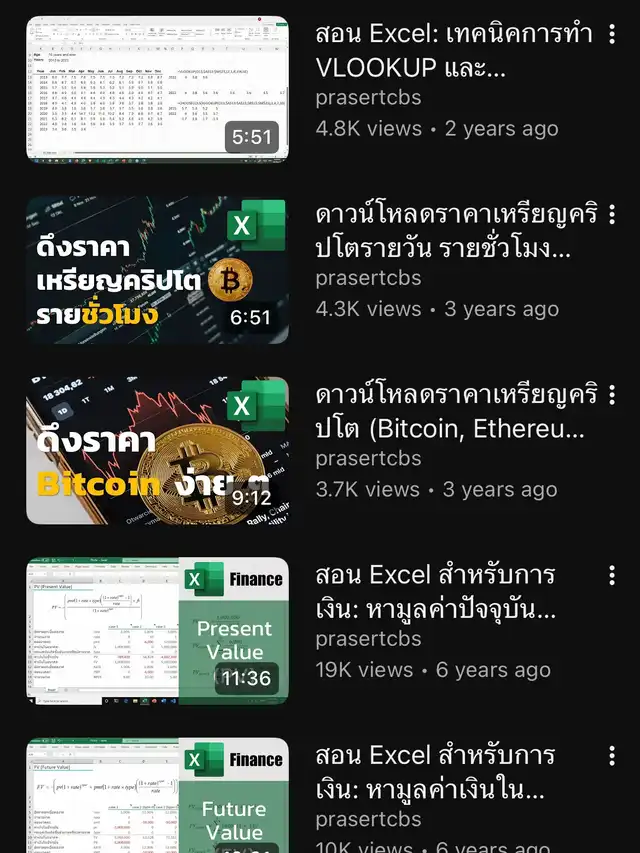Open options for the Future Value video
640x853 pixels.
click(612, 755)
